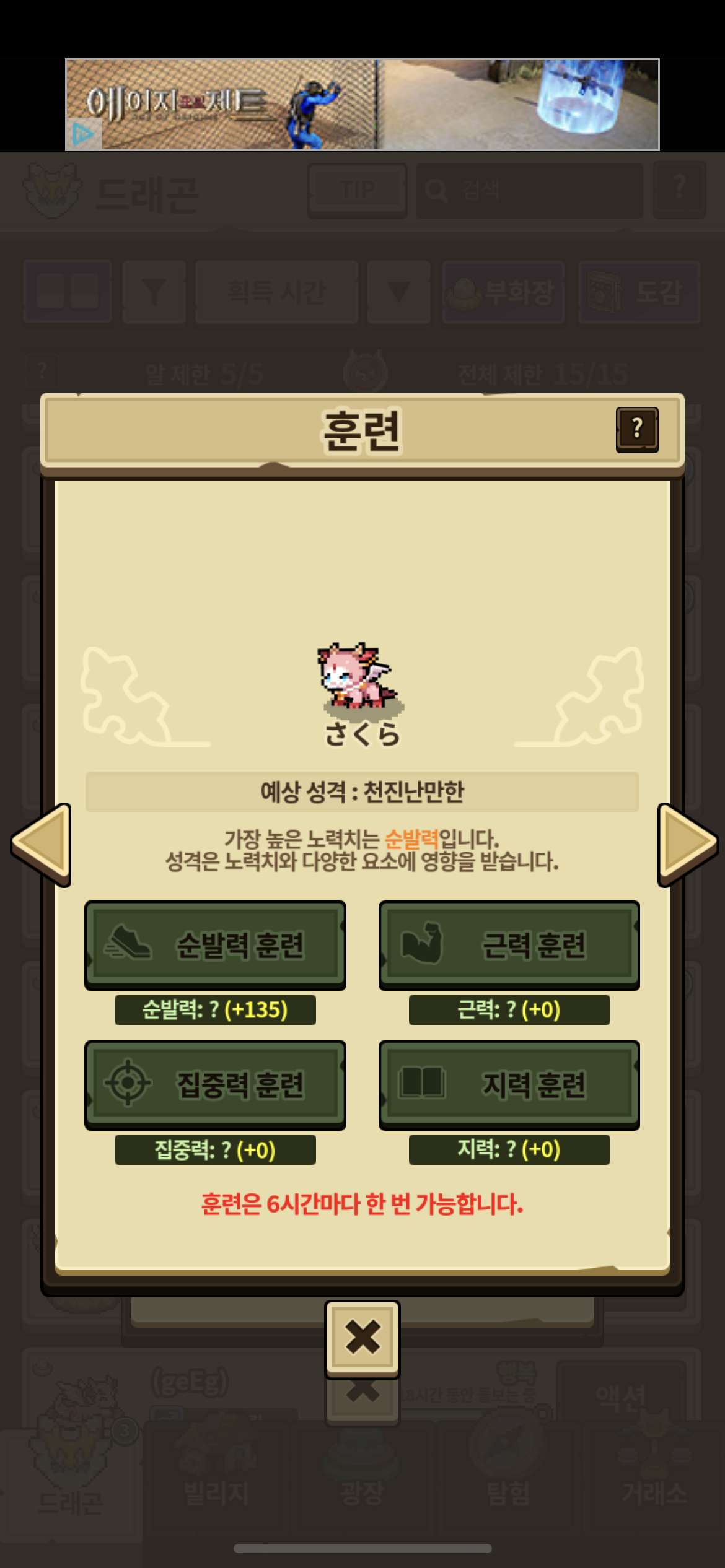Go to the next dragon with right arrow
Image resolution: width=725 pixels, height=1568 pixels.
point(688,845)
